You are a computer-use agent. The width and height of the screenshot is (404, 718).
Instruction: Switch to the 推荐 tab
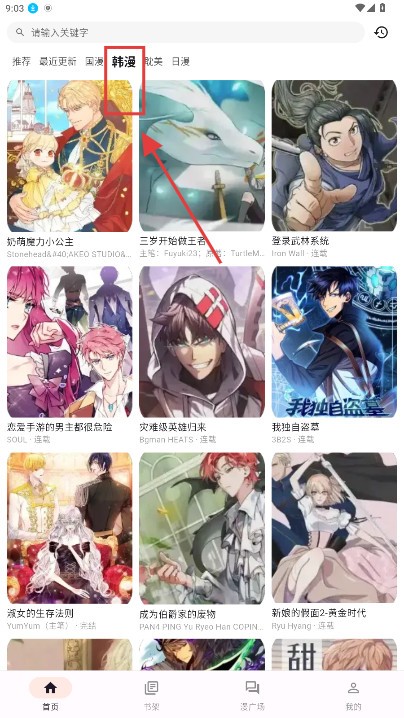coord(22,61)
